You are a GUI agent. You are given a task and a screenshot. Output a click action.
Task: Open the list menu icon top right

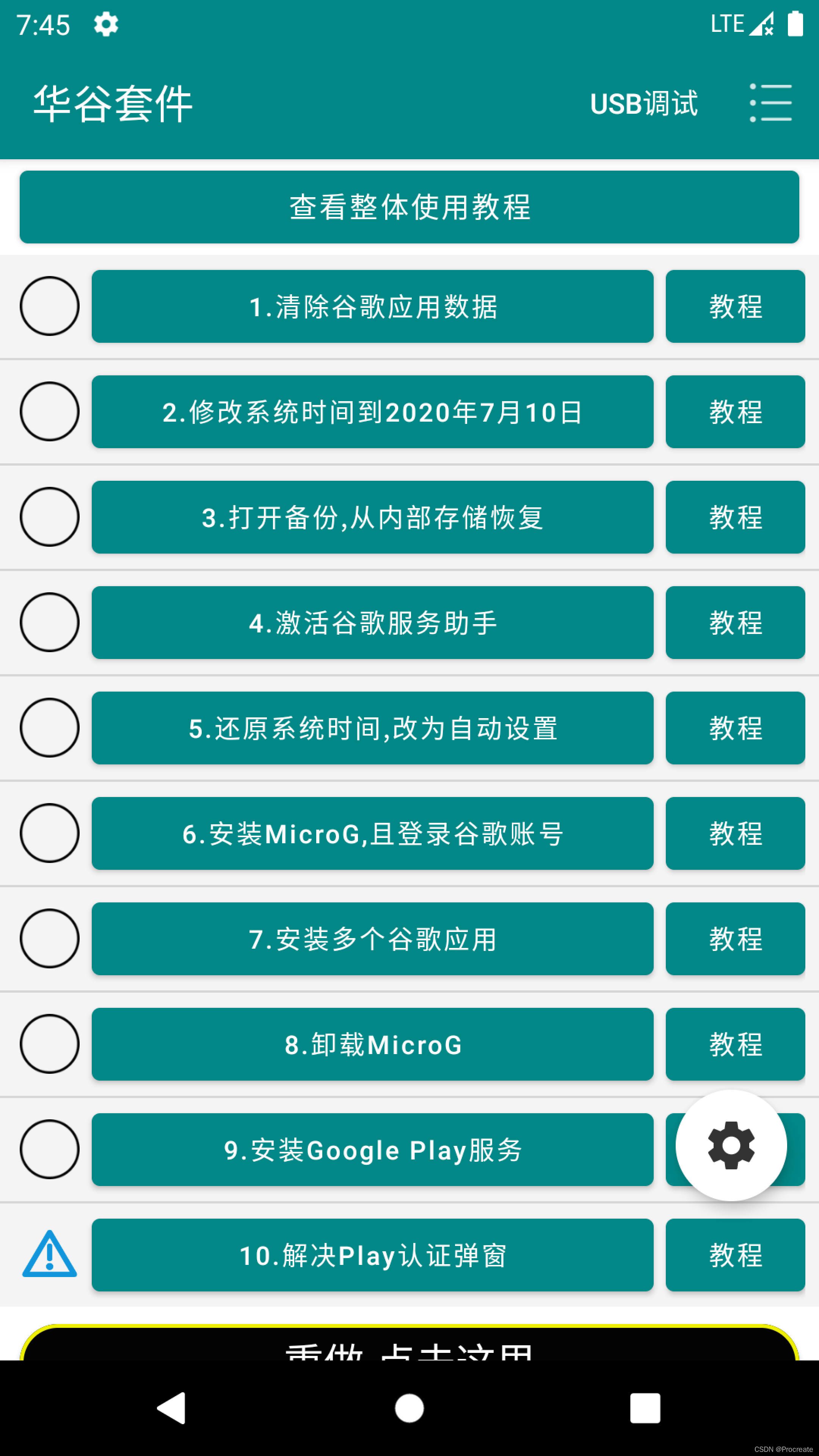click(771, 103)
